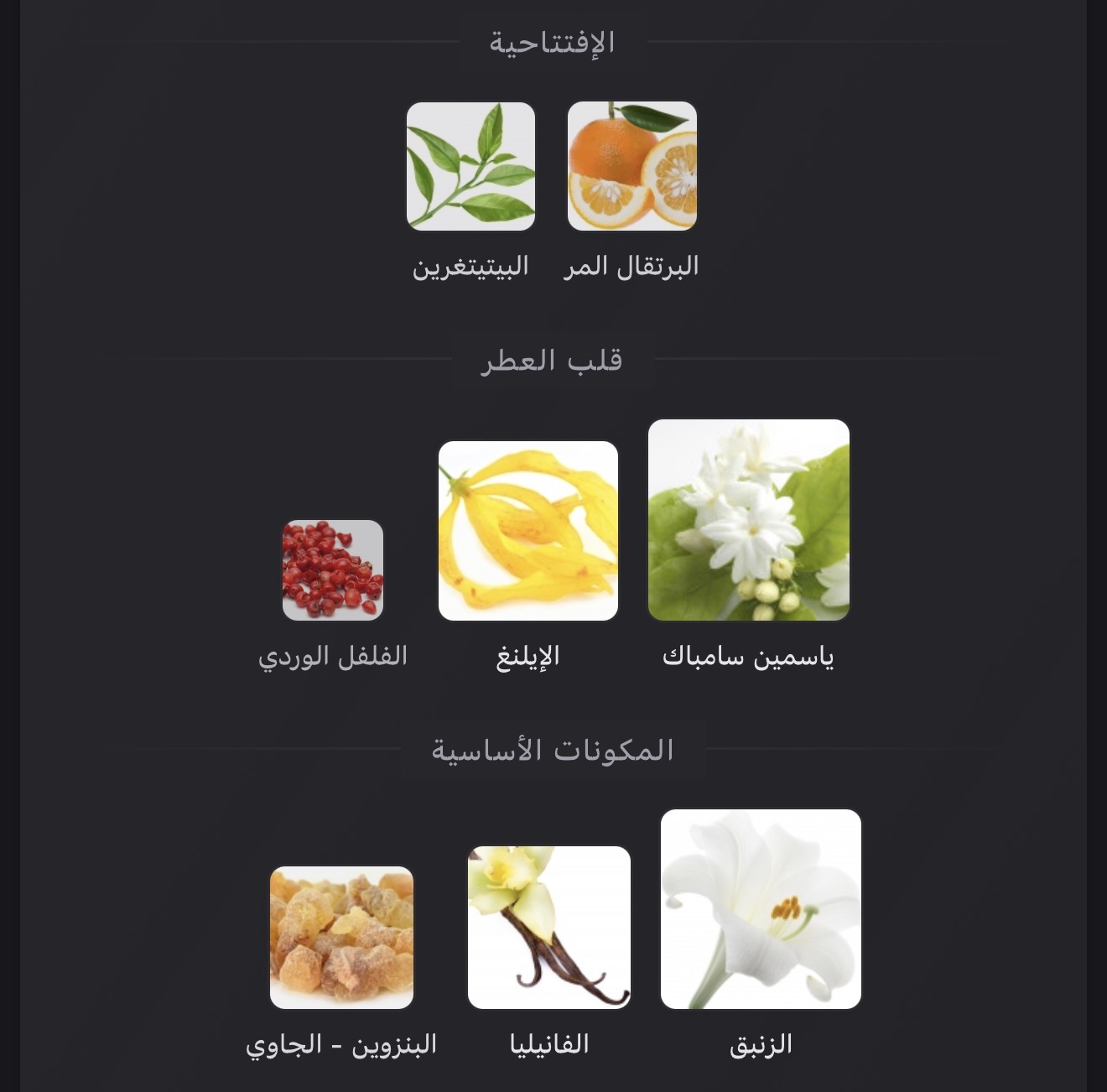Select the benzoin (البنزوين - الجاوي) note
This screenshot has width=1107, height=1092.
coord(342,938)
